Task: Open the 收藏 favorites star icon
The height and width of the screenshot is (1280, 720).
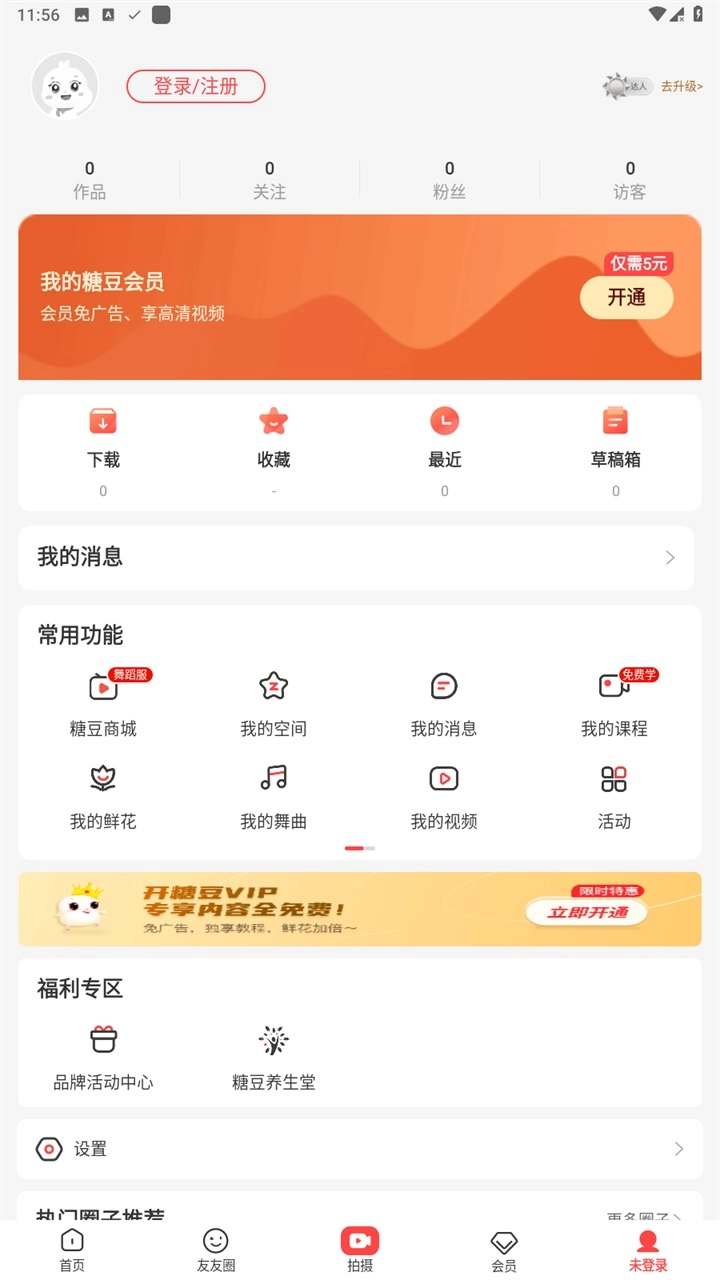Action: point(273,421)
